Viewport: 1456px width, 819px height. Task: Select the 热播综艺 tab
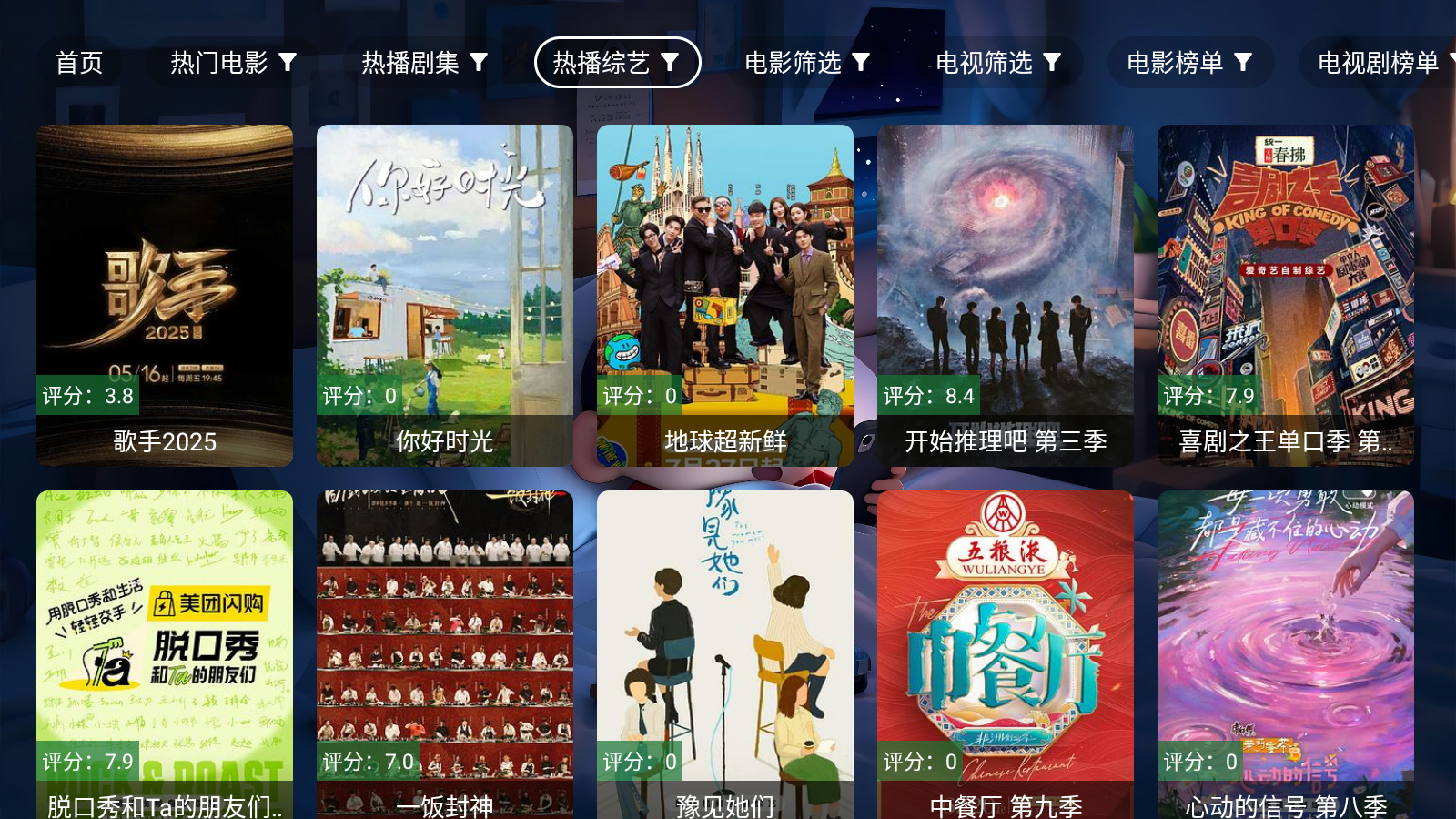tap(617, 63)
